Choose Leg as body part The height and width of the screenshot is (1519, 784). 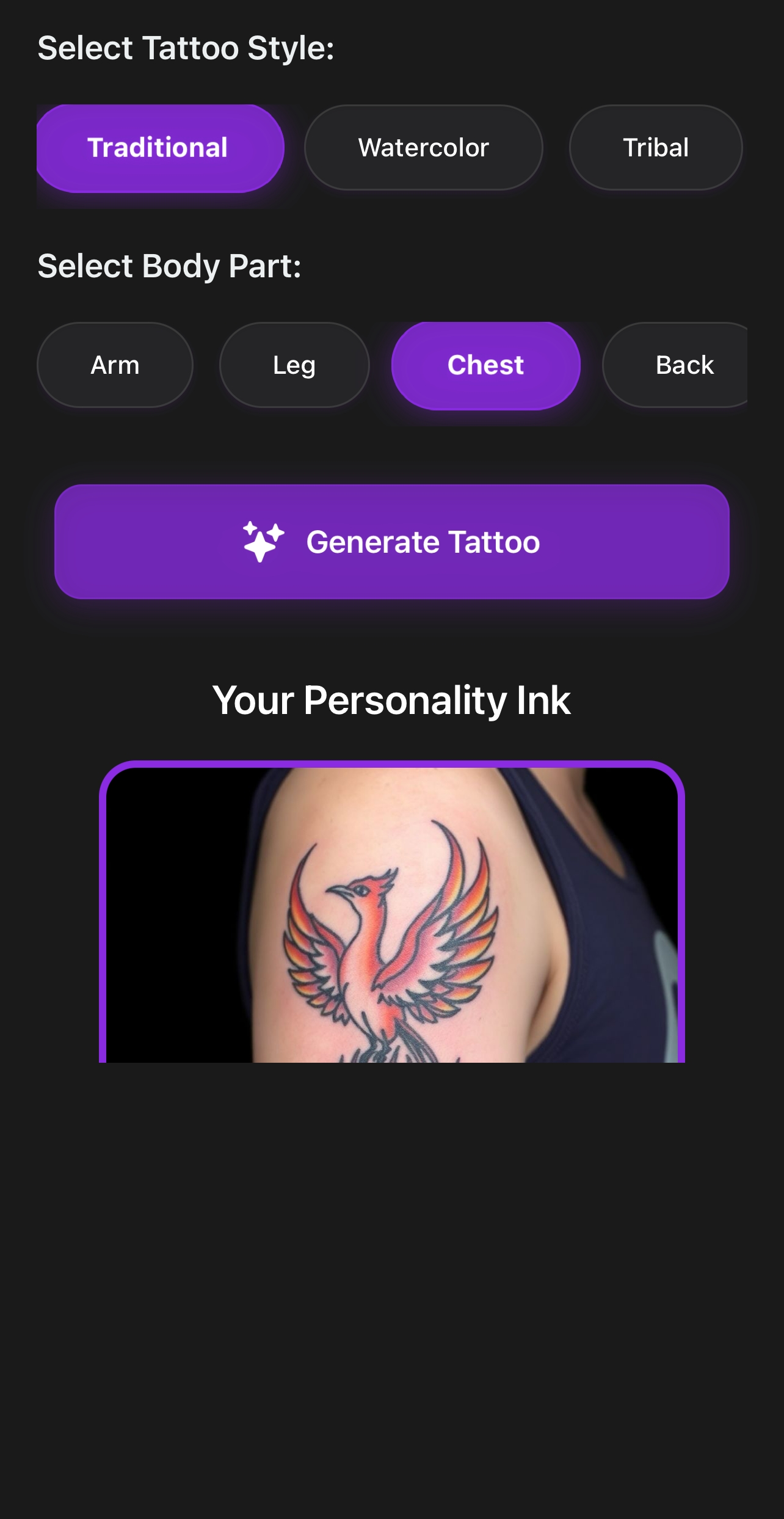[x=294, y=365]
